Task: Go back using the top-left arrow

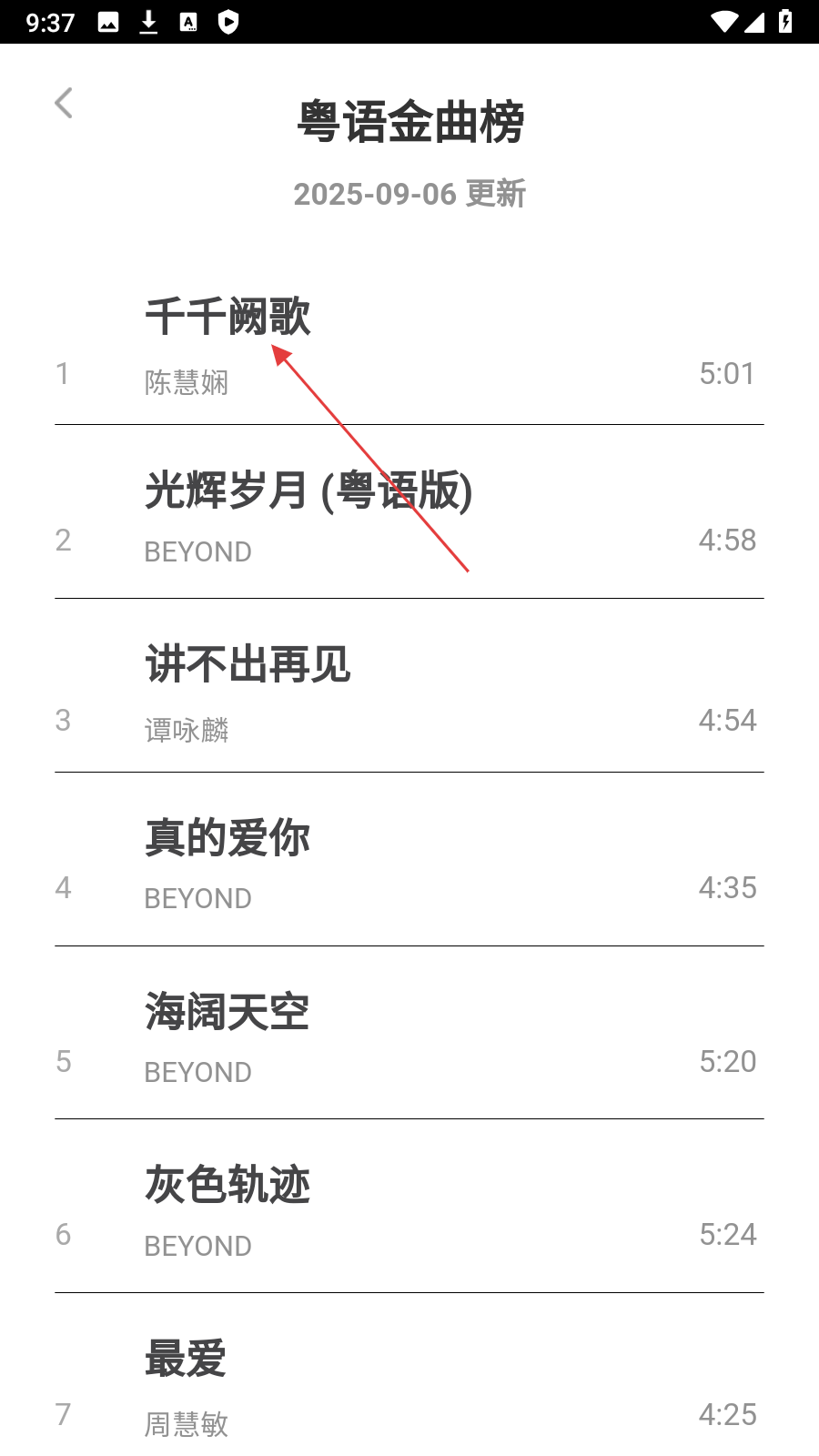Action: [64, 103]
